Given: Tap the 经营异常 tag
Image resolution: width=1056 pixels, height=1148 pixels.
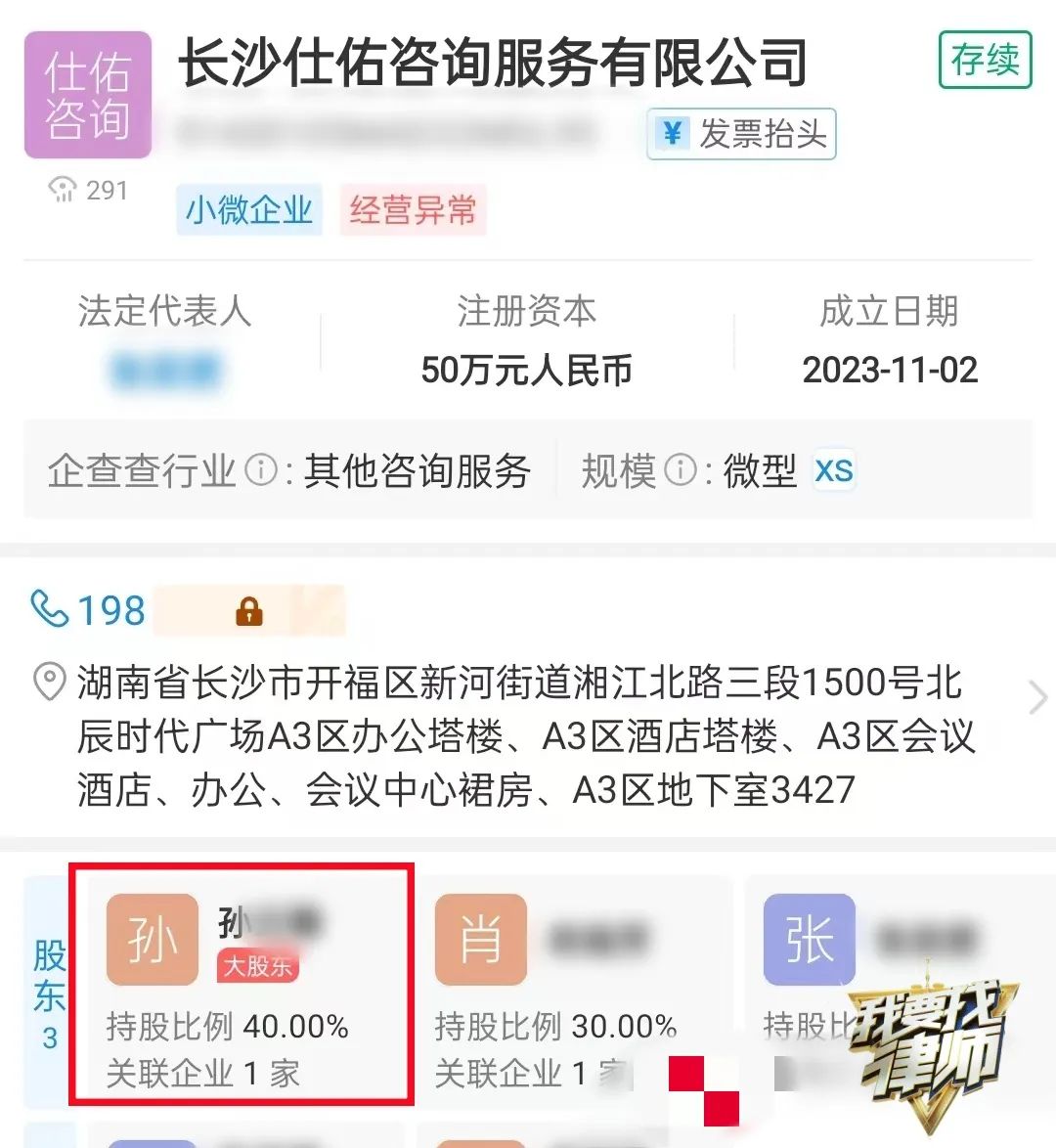Looking at the screenshot, I should point(413,210).
